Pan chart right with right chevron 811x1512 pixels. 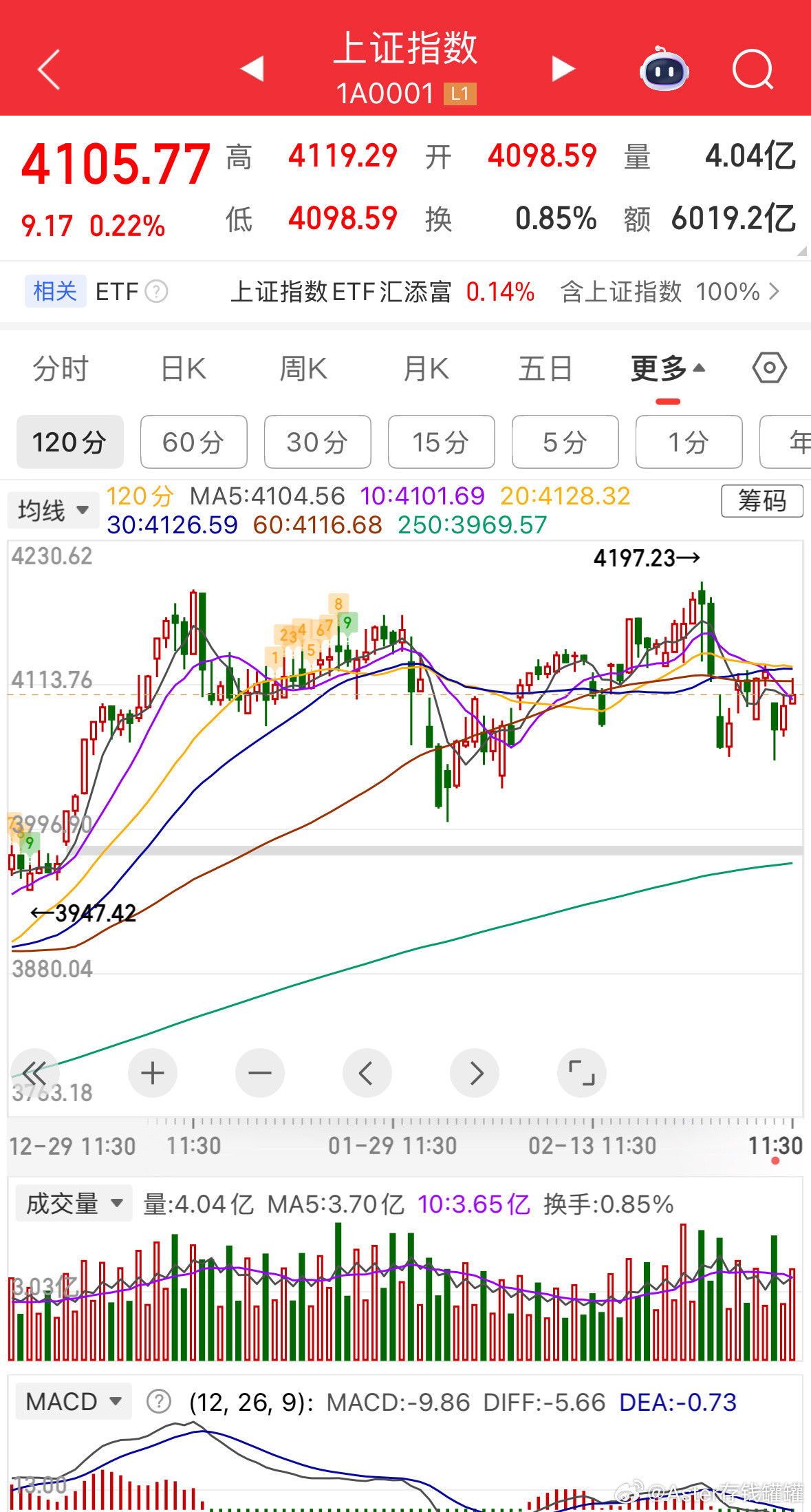[x=474, y=1072]
